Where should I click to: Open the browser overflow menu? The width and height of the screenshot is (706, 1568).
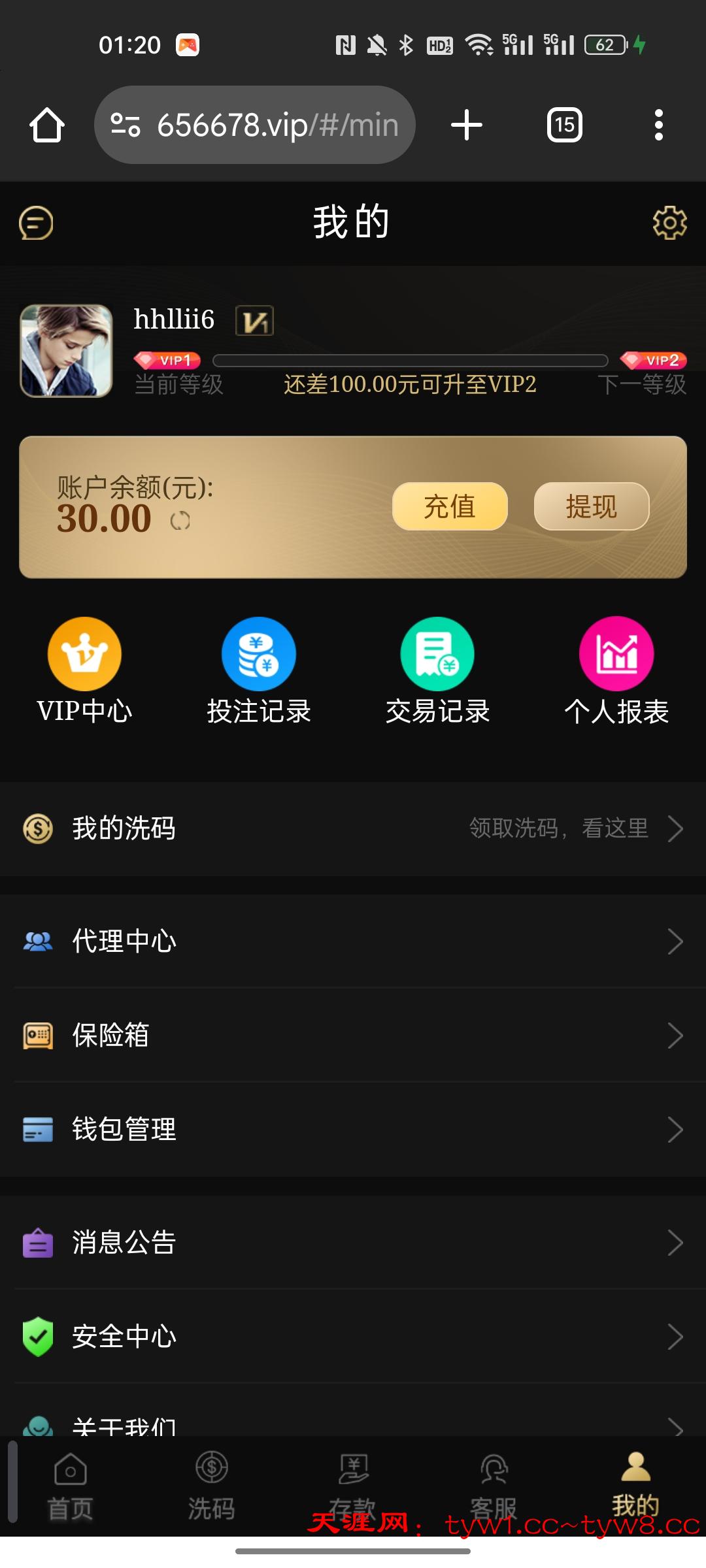click(x=658, y=125)
